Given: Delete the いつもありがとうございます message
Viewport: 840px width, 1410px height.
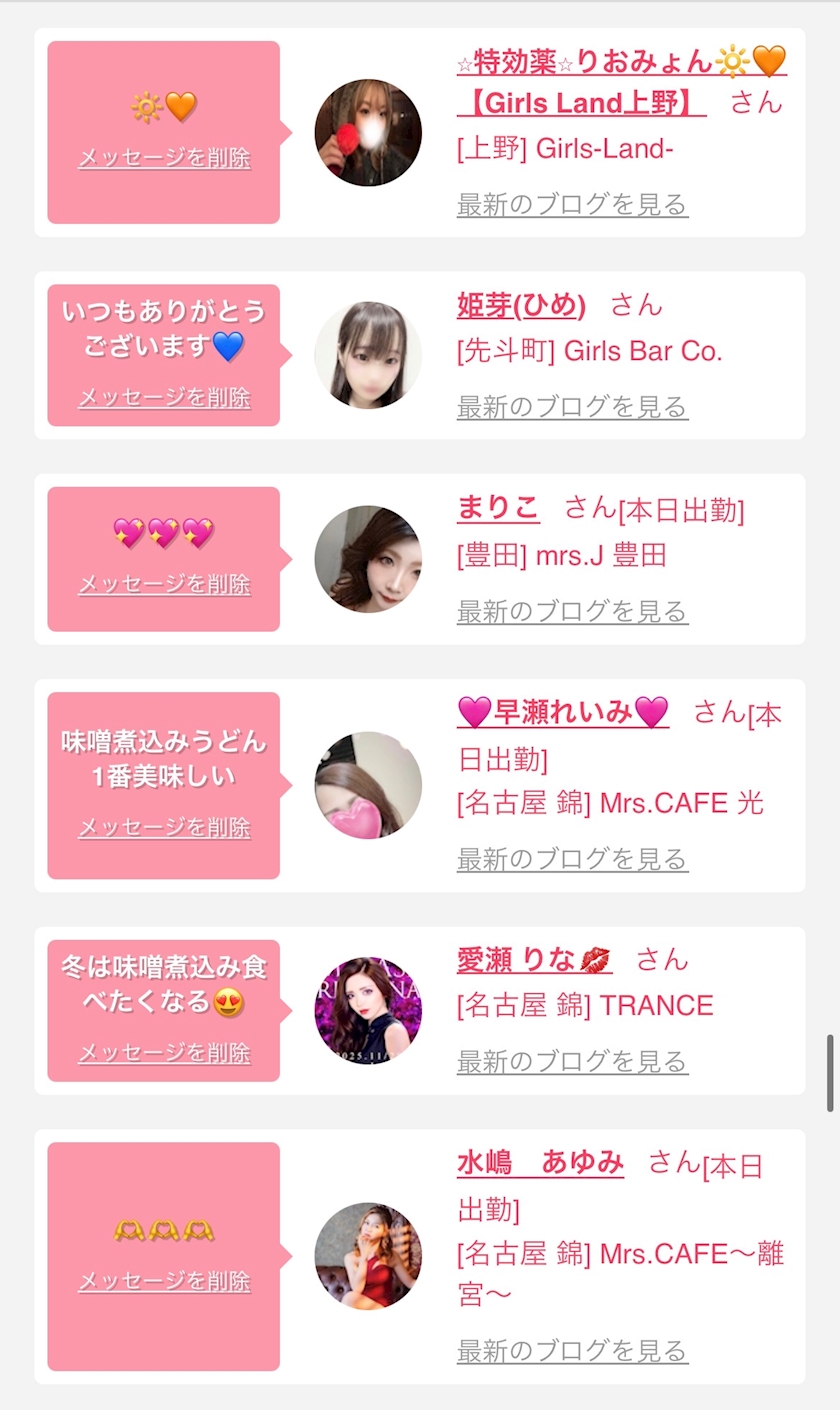Looking at the screenshot, I should coord(164,398).
